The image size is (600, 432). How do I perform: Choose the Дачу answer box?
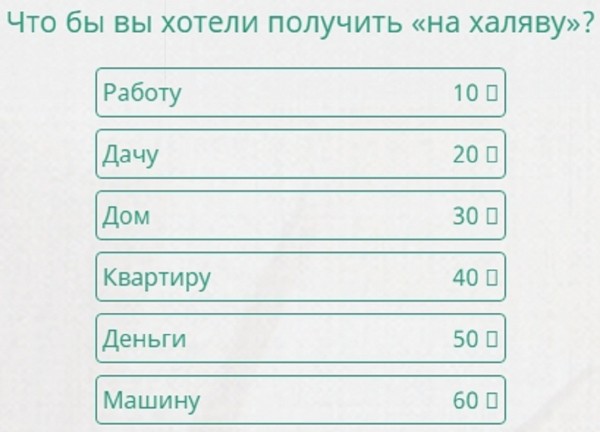(x=300, y=154)
